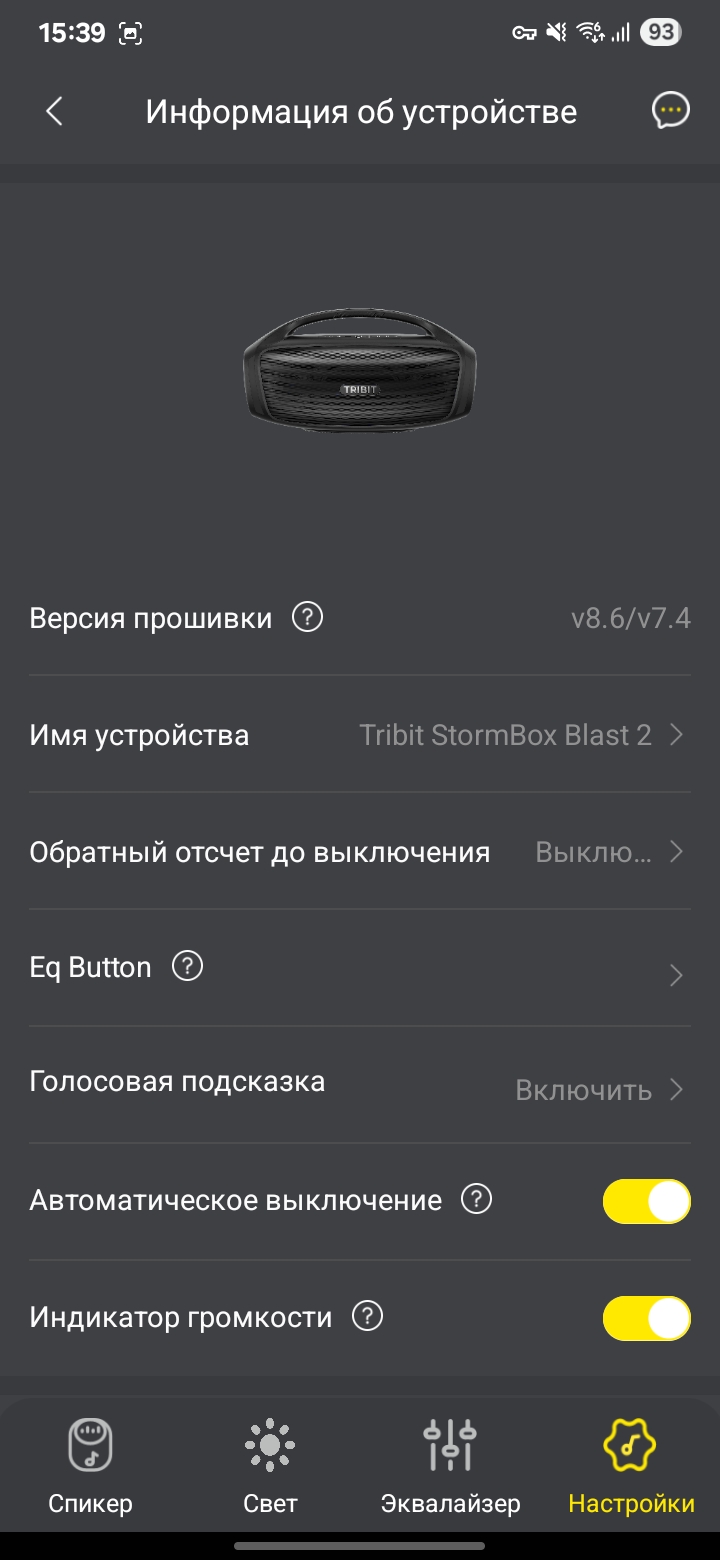Viewport: 720px width, 1560px height.
Task: Go back using the top-left arrow
Action: (x=55, y=112)
